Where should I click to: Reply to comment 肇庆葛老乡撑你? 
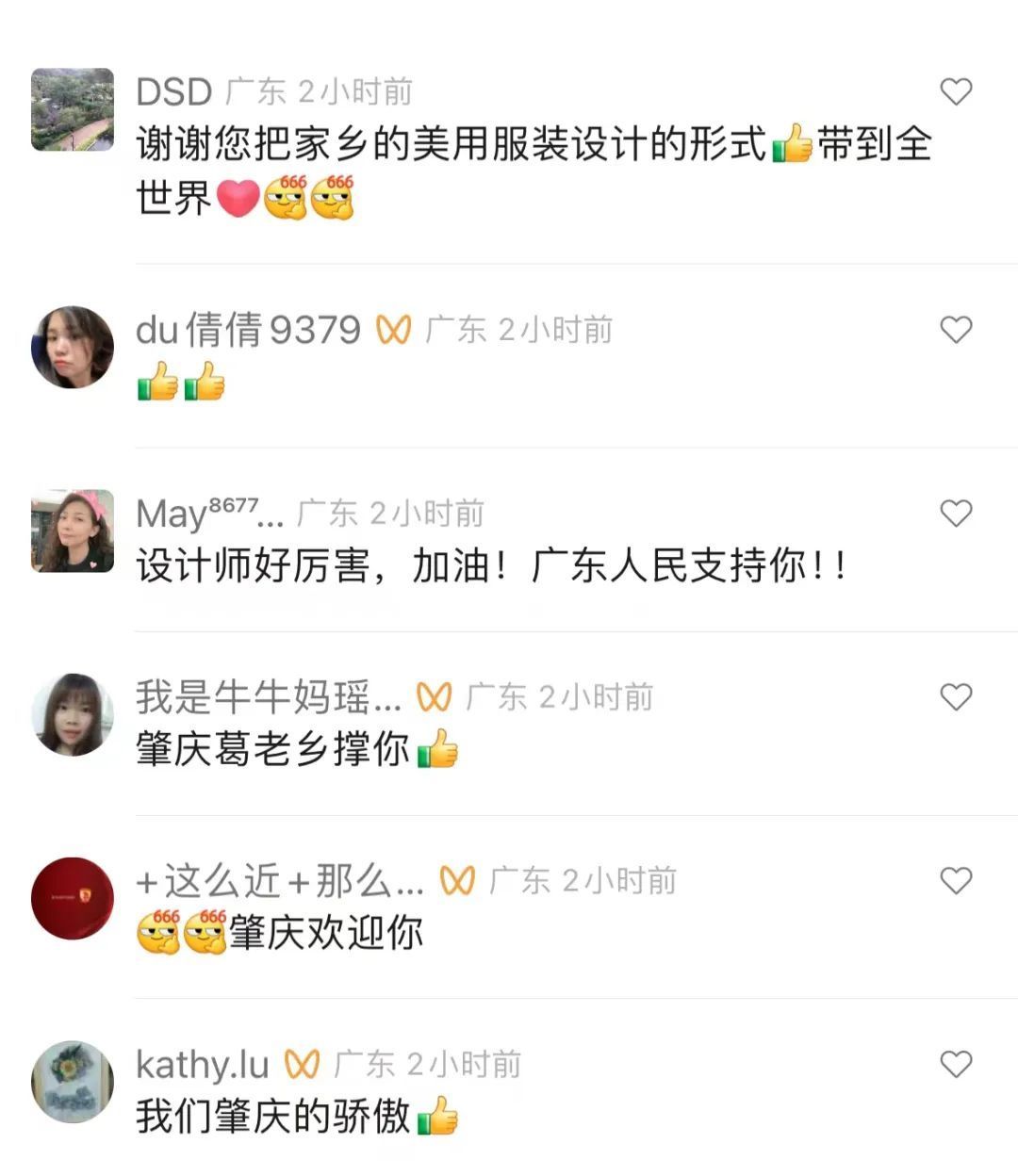pos(273,750)
